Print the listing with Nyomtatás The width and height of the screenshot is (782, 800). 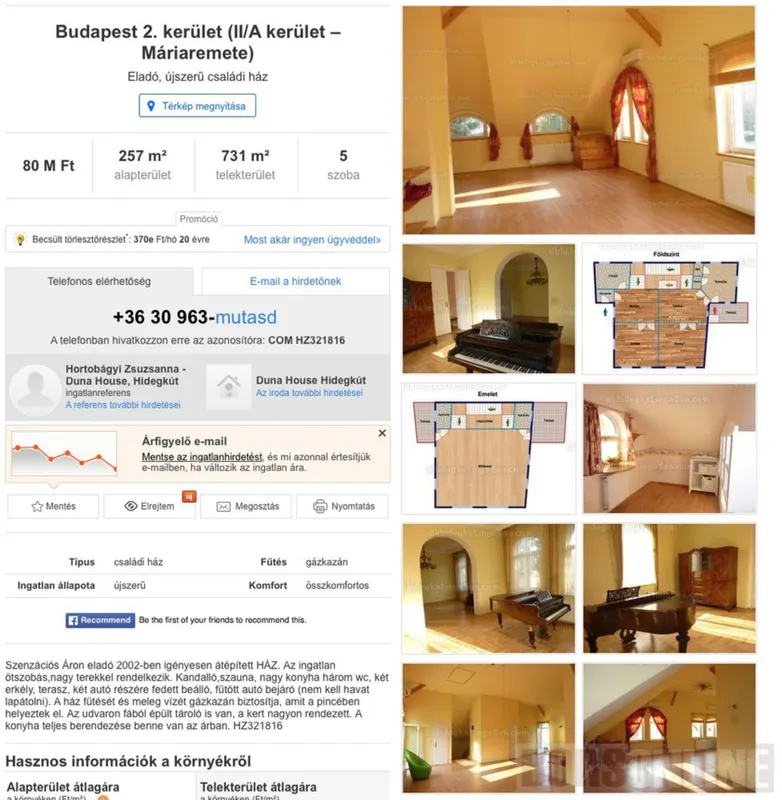click(x=343, y=506)
